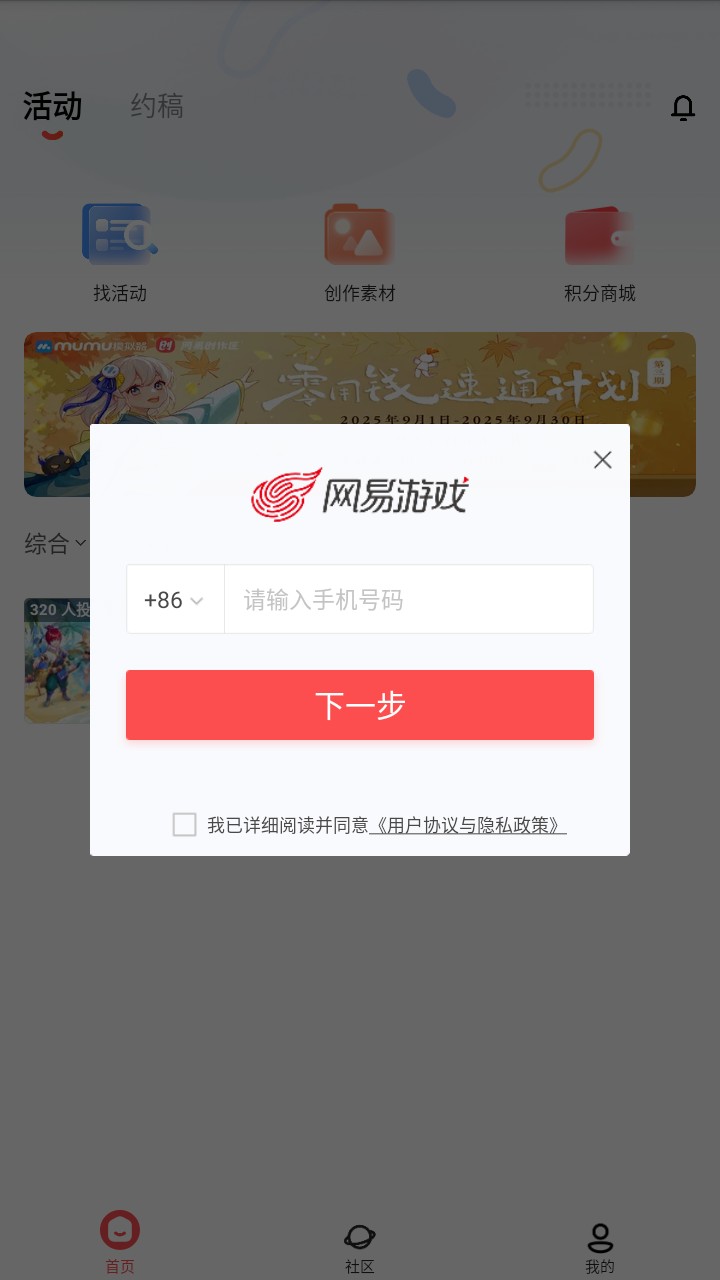Screen dimensions: 720x1280
Task: Open the 找活动 (Find Activities) icon
Action: pos(120,250)
